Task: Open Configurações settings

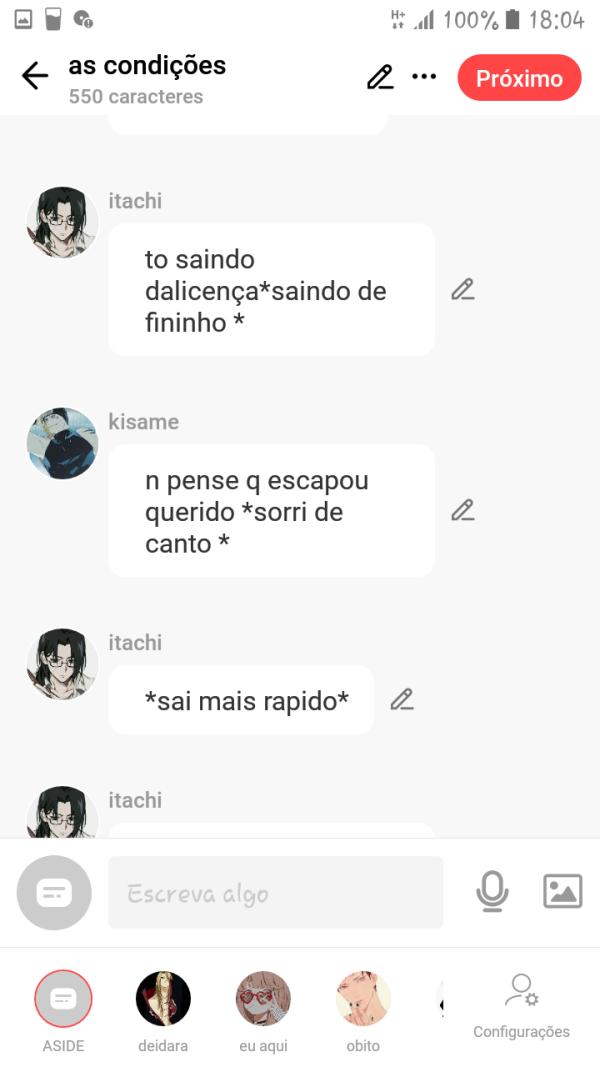Action: 521,1005
